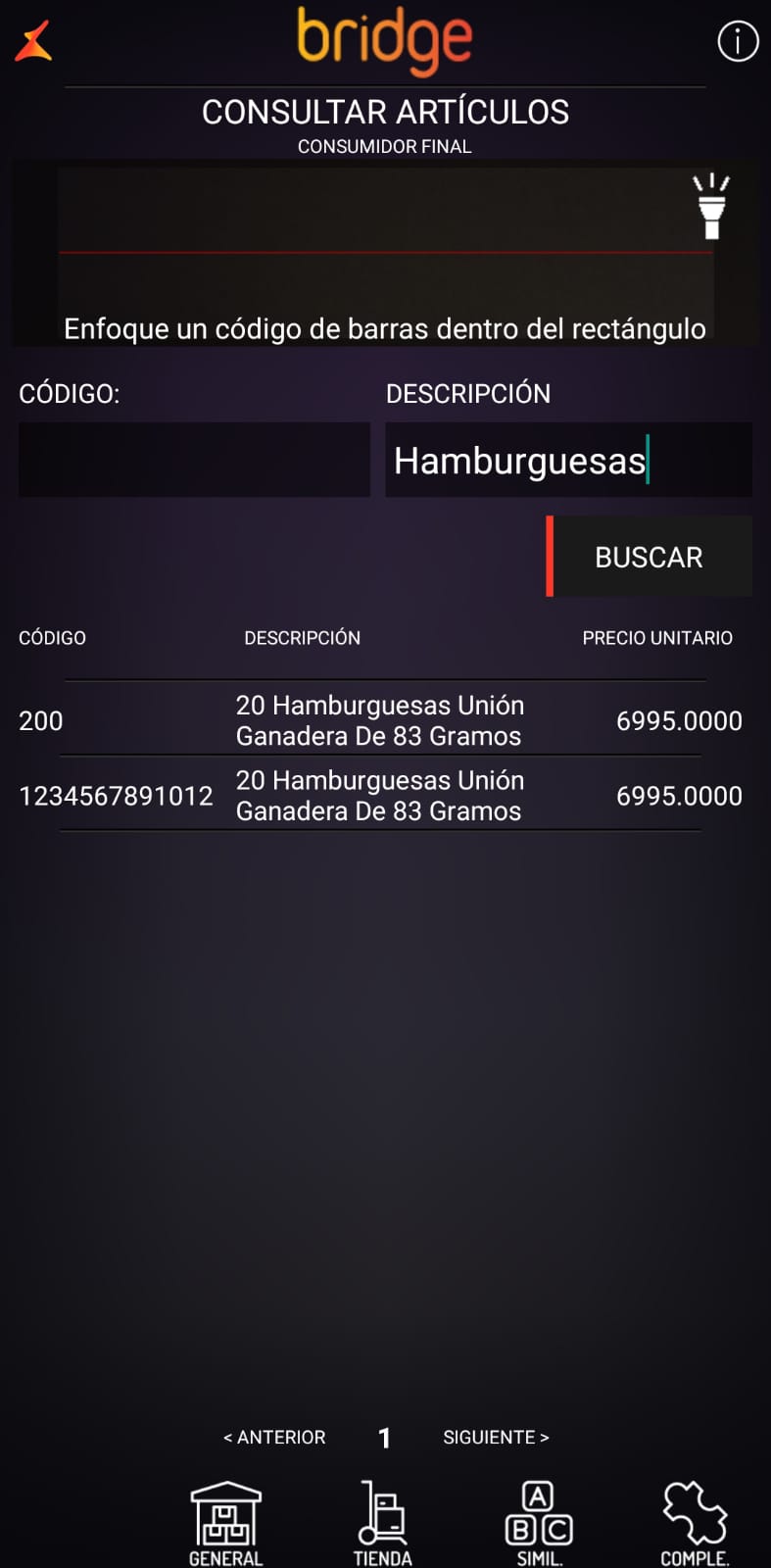Switch to the Tienda tab
This screenshot has height=1568, width=771.
point(382,1523)
